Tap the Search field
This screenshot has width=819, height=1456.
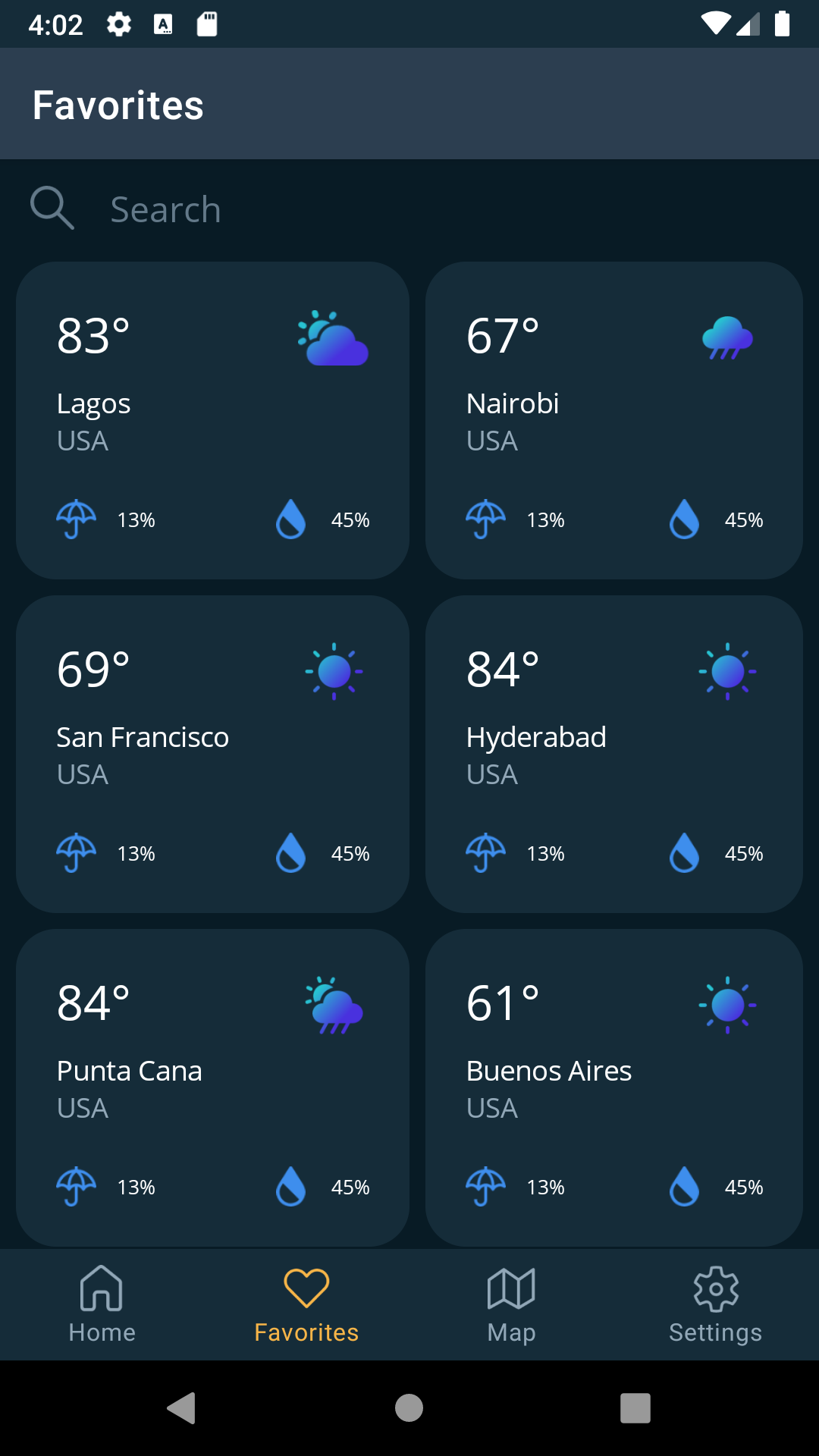[409, 209]
